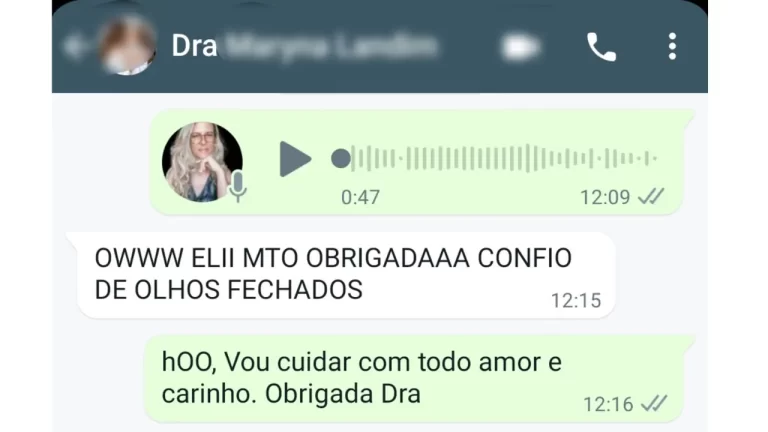The image size is (768, 432).
Task: Start a voice call with Dra
Action: (601, 46)
